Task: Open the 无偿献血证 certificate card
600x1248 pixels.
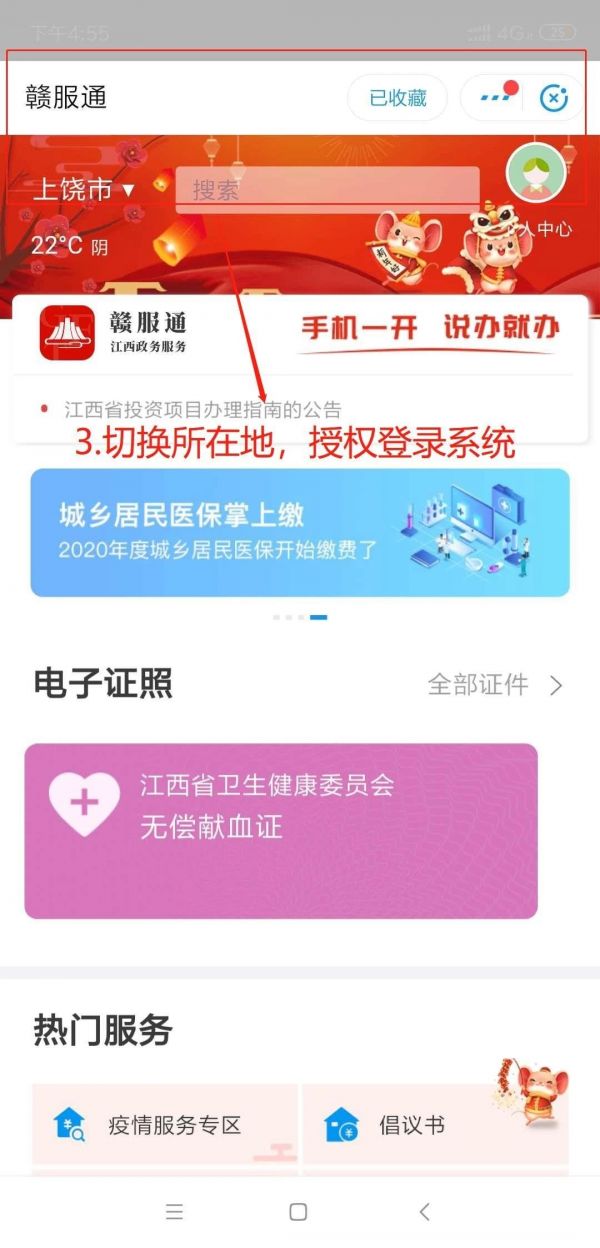Action: coord(281,831)
